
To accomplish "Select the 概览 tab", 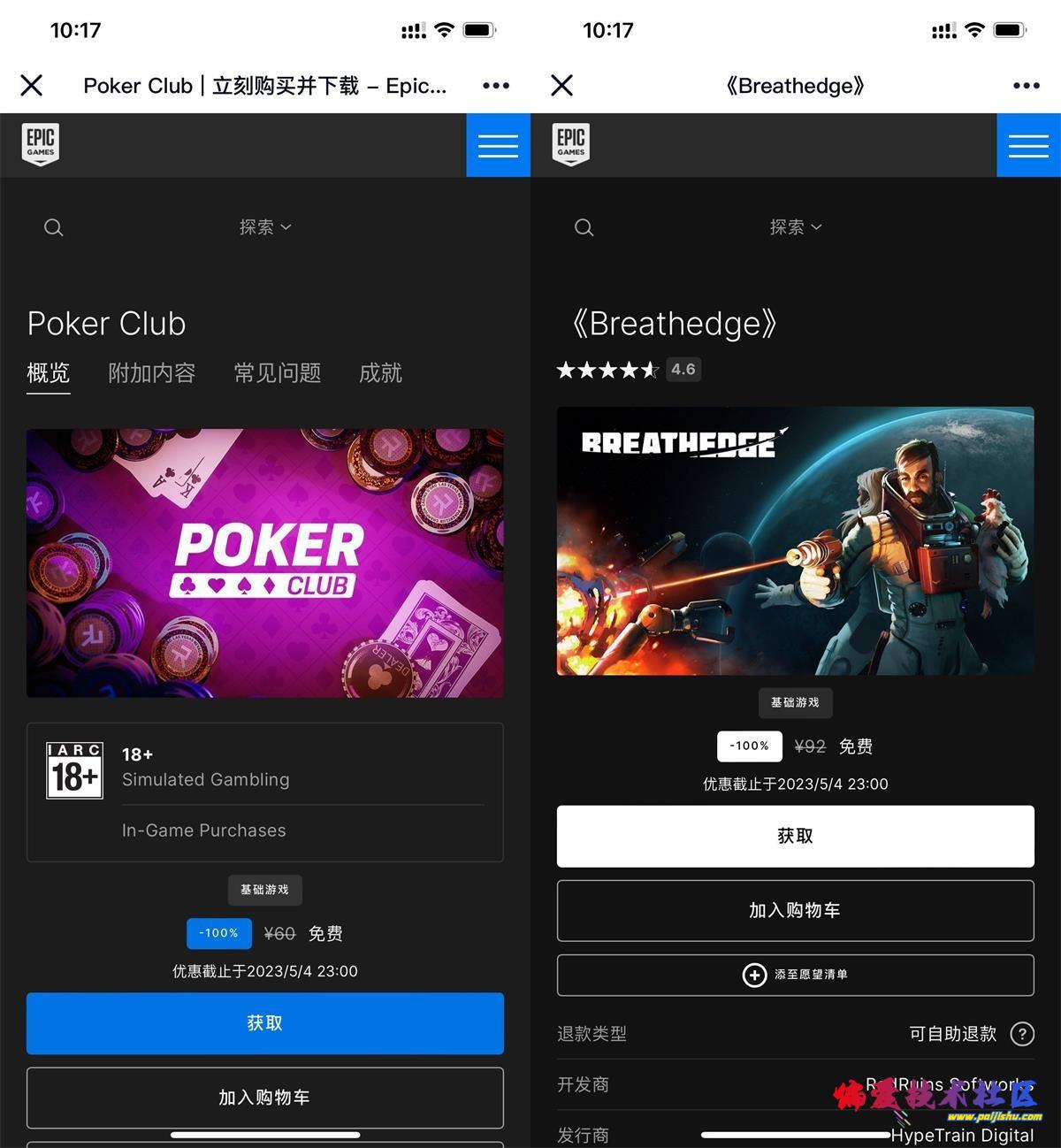I will (x=49, y=373).
